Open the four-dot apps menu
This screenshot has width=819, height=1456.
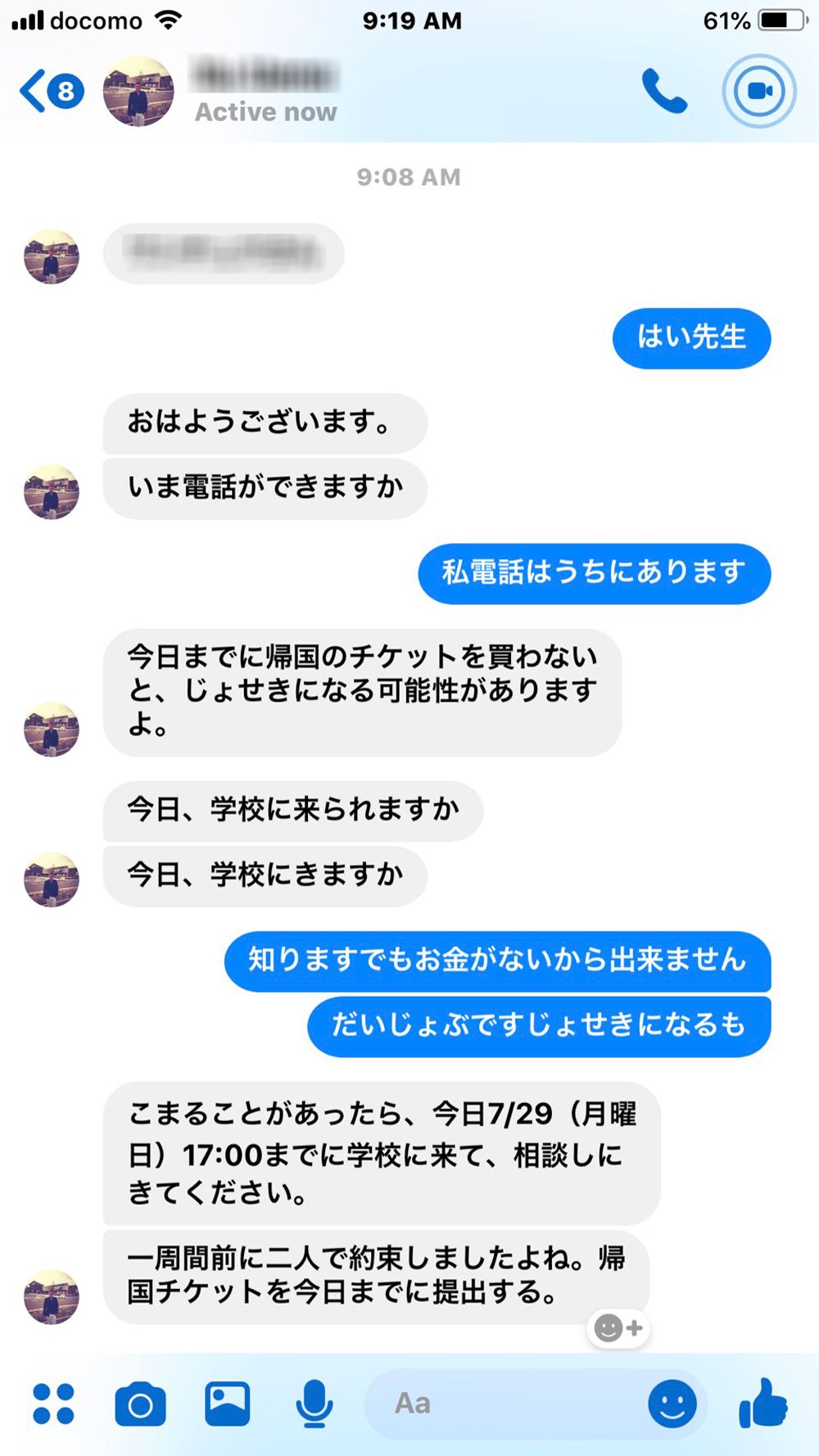click(53, 1404)
